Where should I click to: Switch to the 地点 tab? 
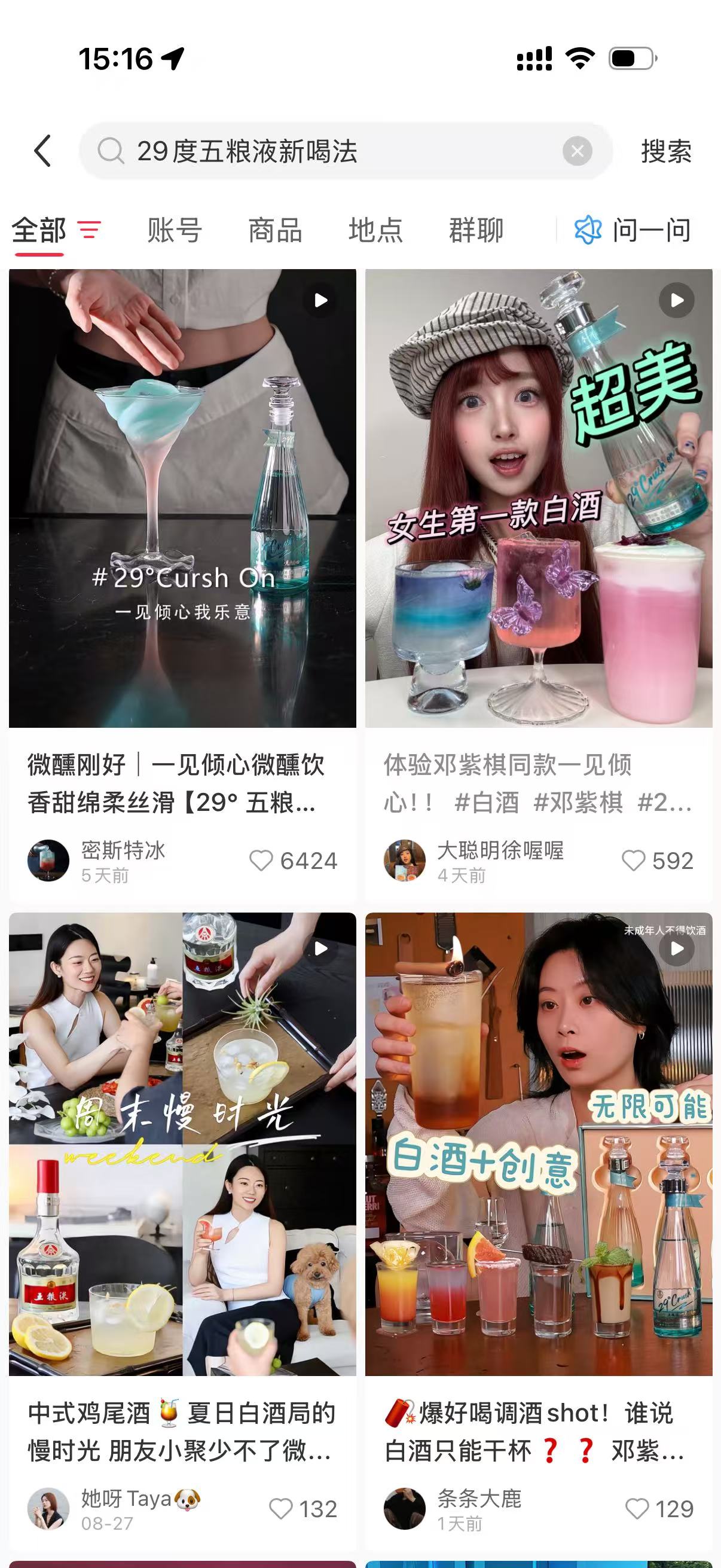[375, 231]
